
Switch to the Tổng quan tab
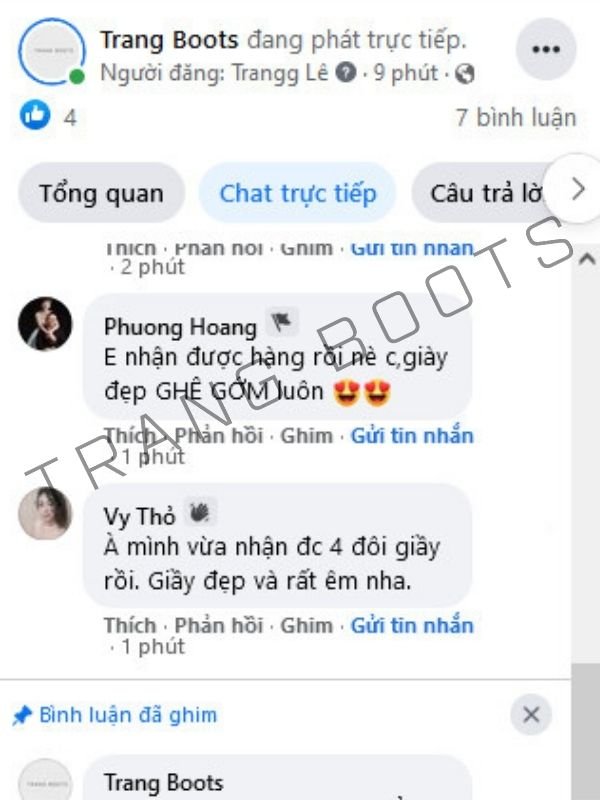(x=101, y=193)
